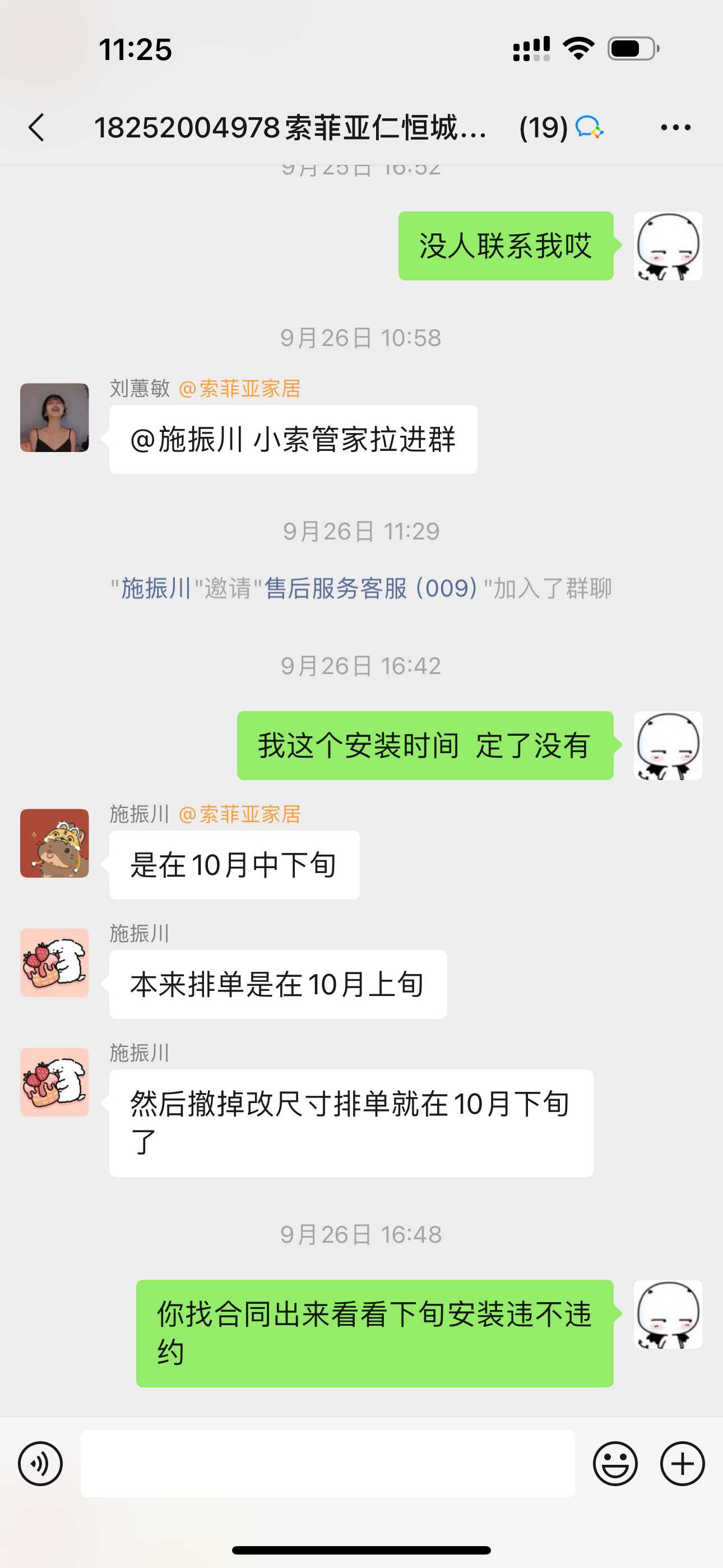Tap 施振川's avatar beside 本来排单是在10月上旬

[x=54, y=962]
